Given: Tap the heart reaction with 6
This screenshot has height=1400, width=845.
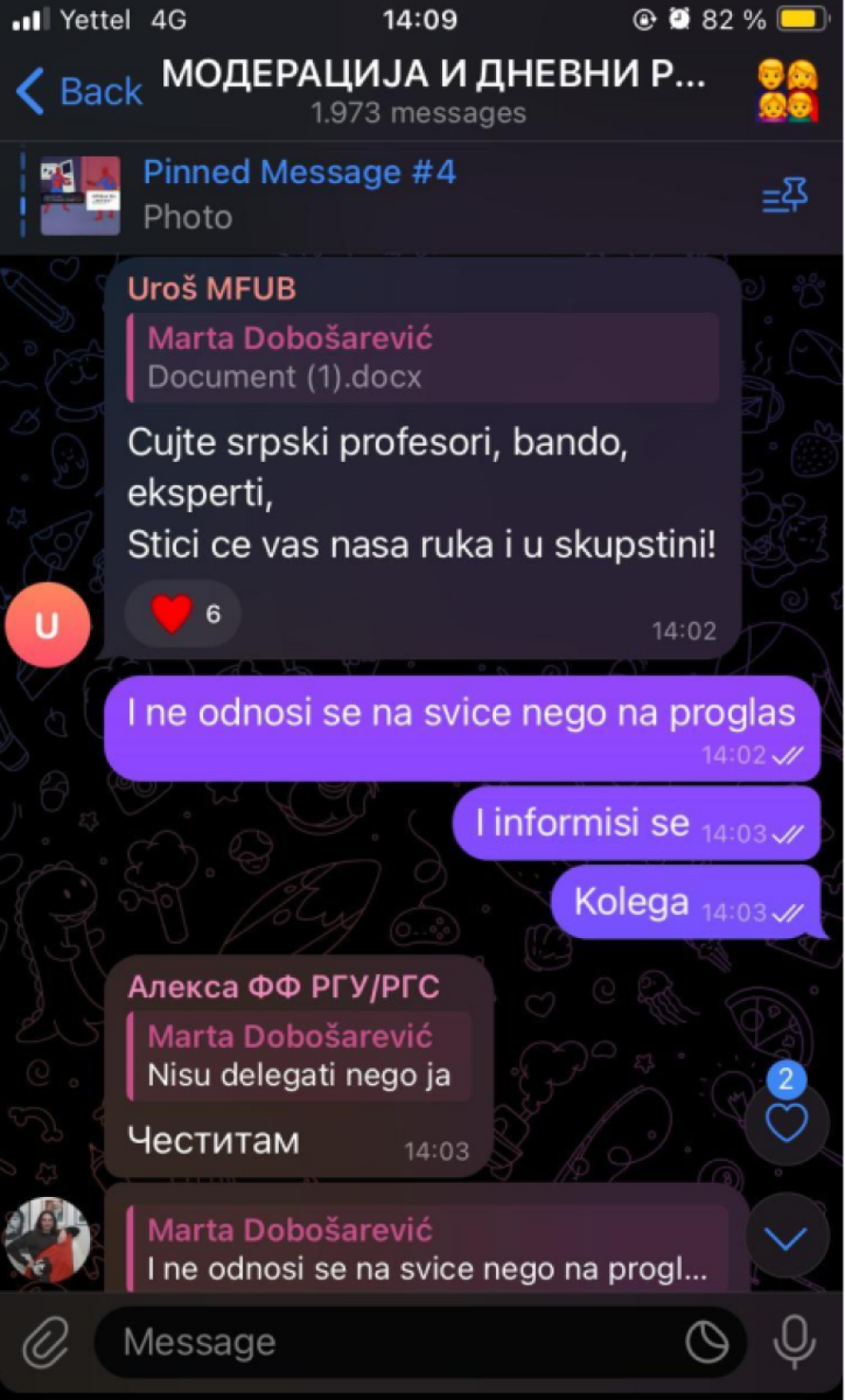Looking at the screenshot, I should click(x=183, y=614).
